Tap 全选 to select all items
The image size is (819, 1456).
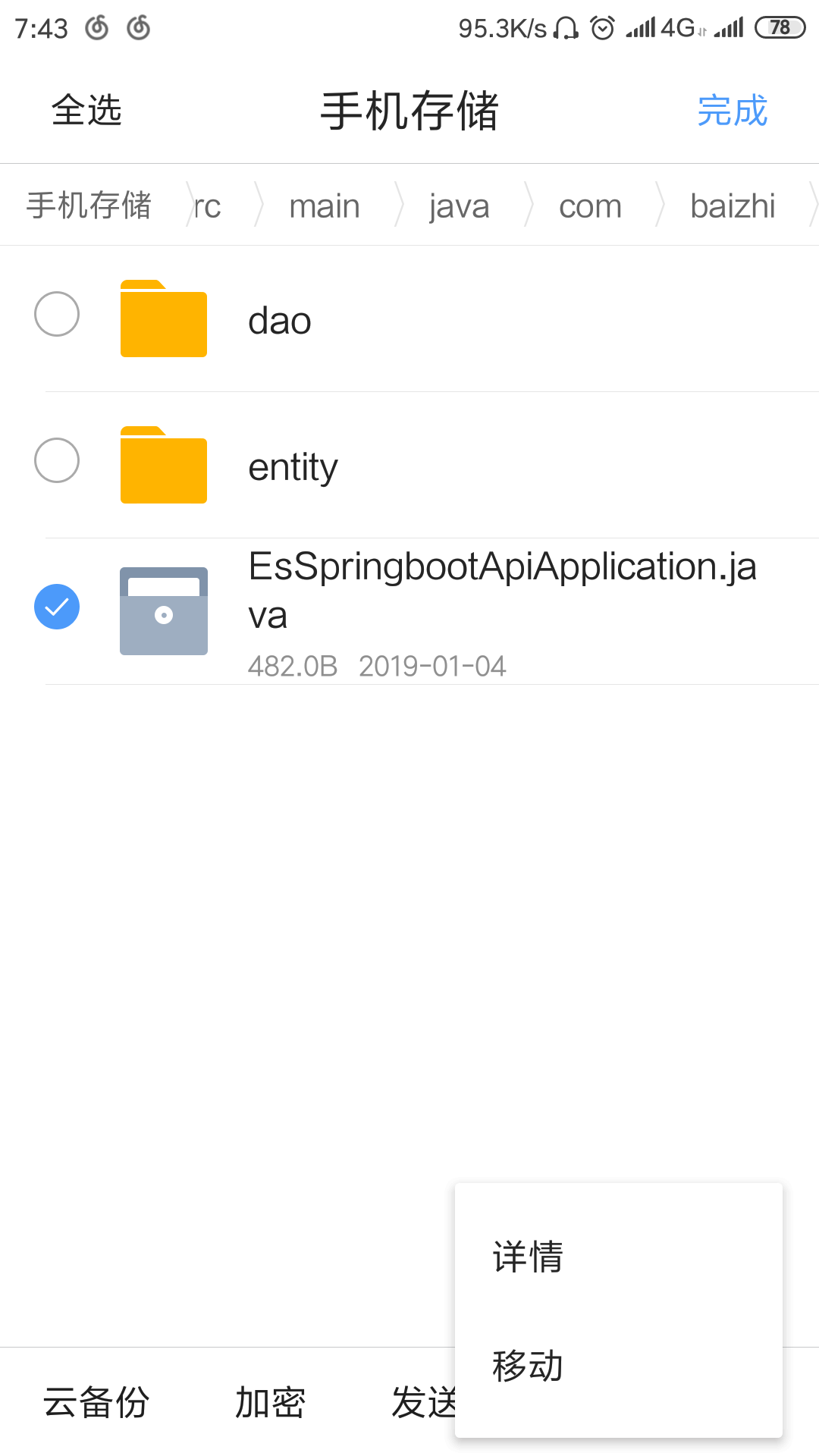pos(86,111)
